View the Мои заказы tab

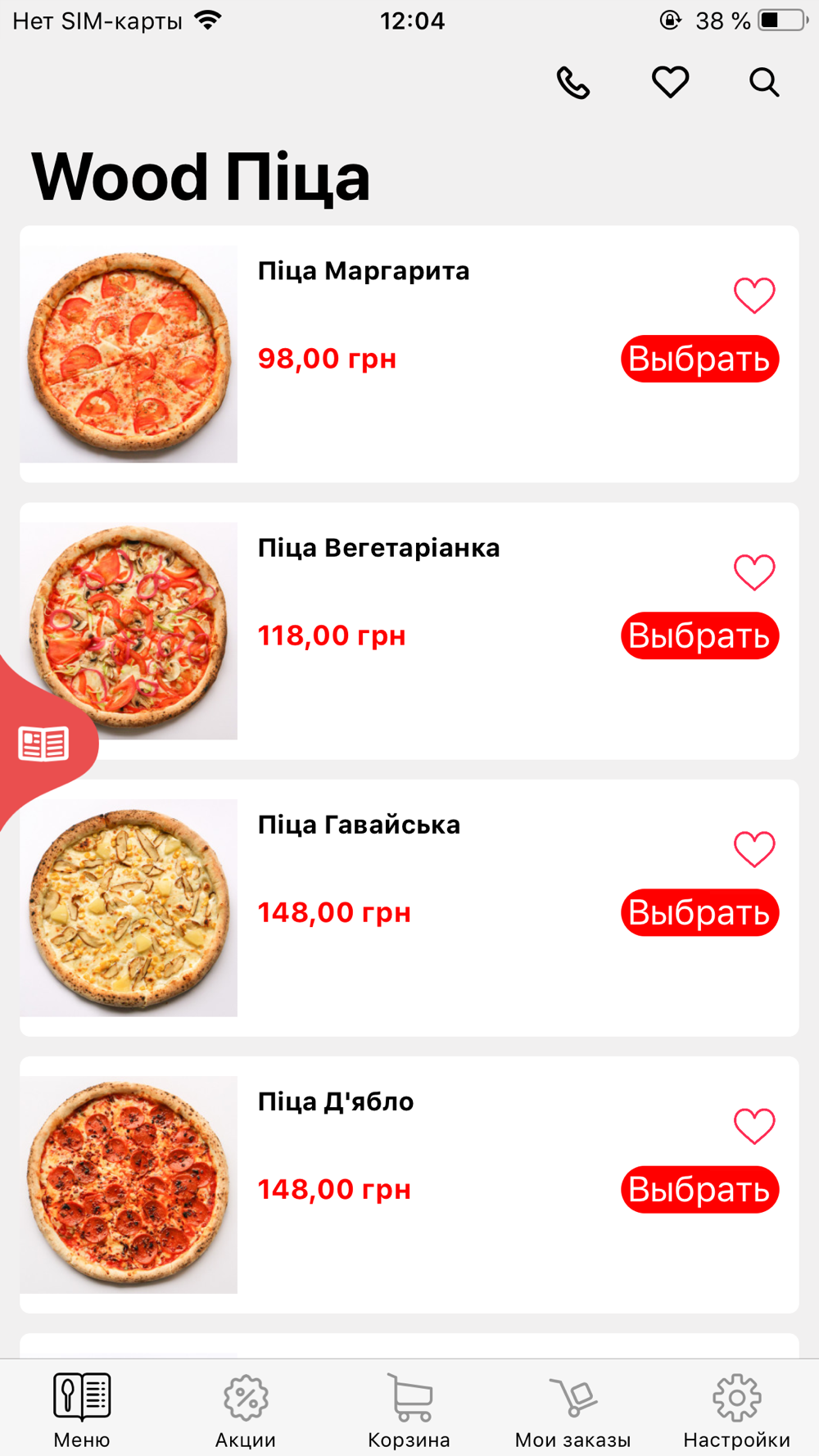(x=572, y=1410)
